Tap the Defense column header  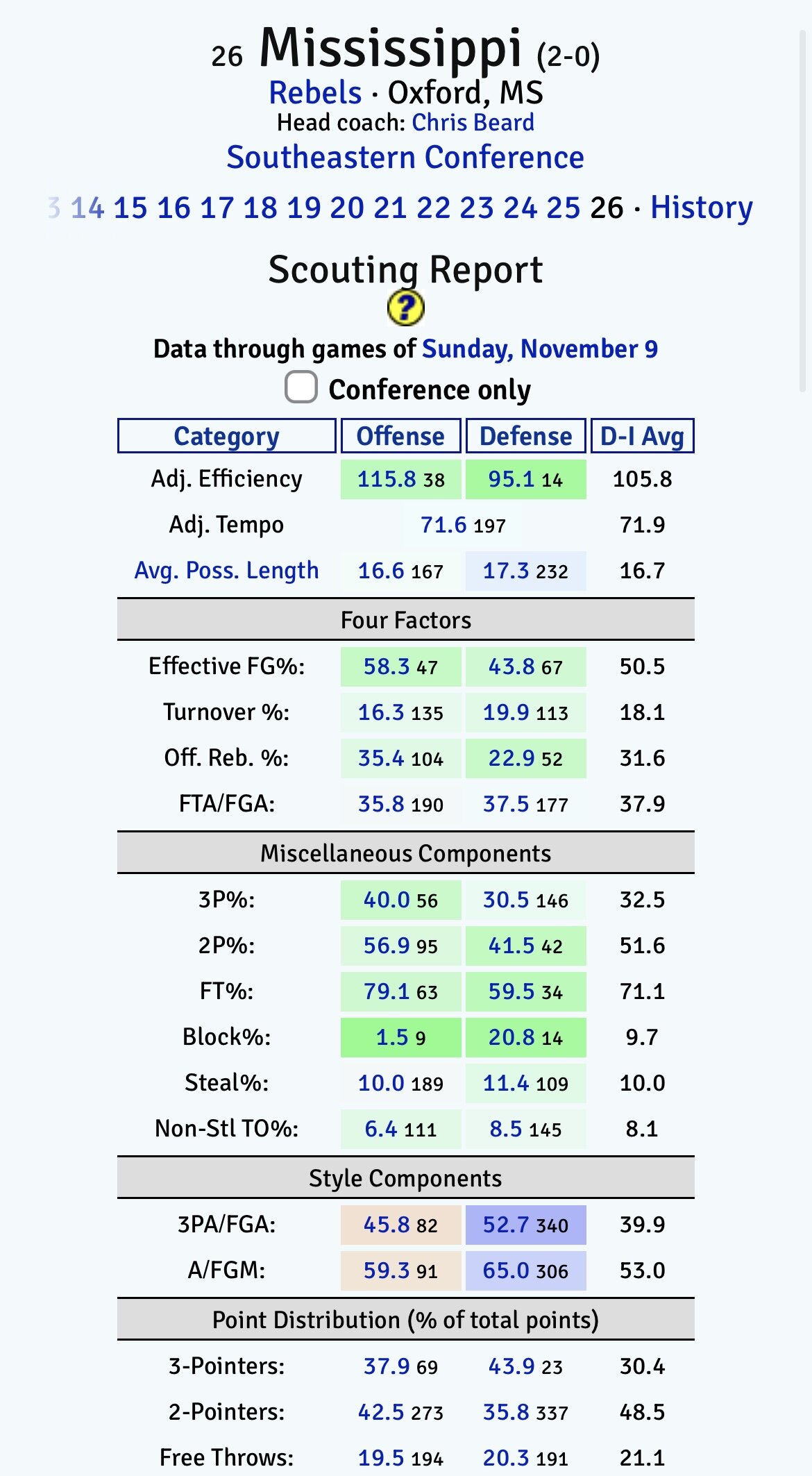tap(525, 436)
